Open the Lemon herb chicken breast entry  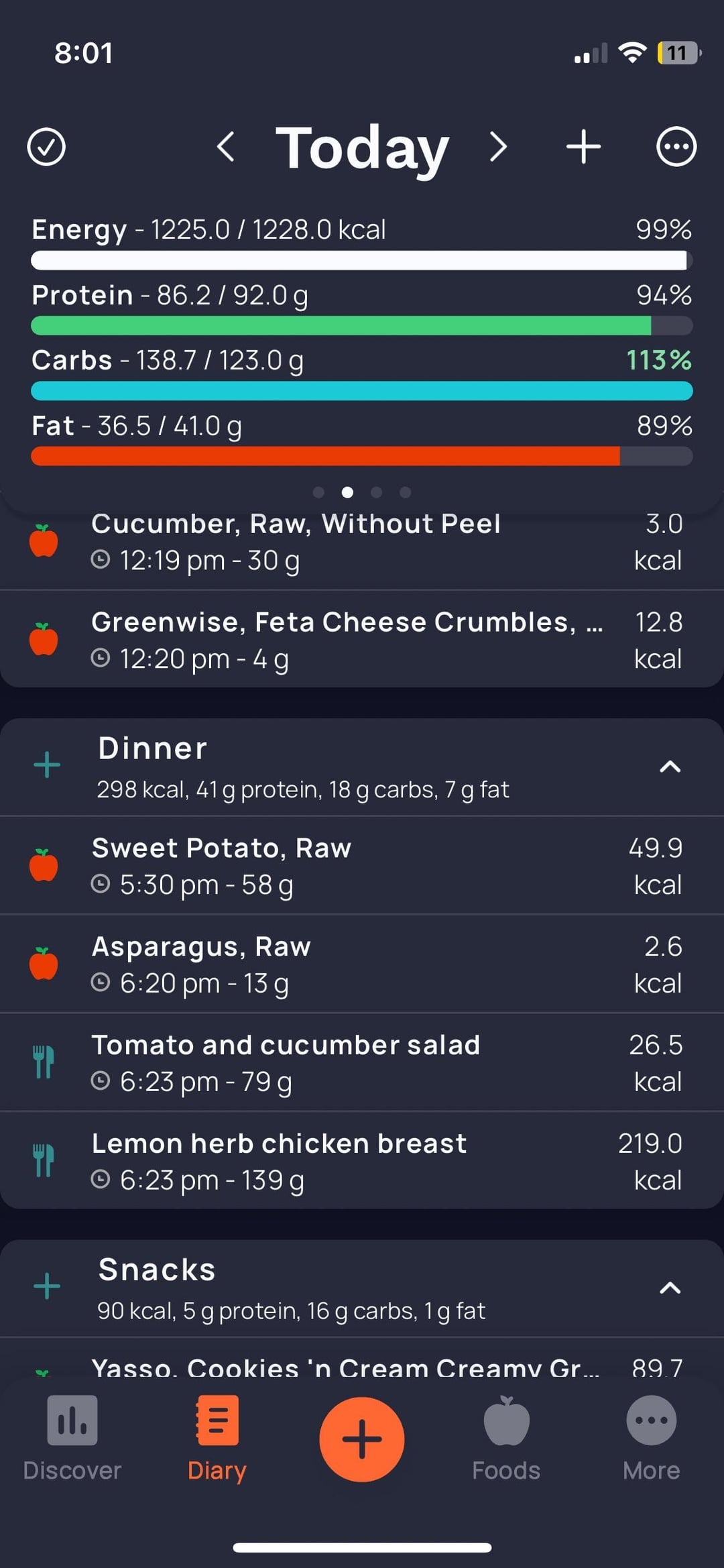[362, 1161]
